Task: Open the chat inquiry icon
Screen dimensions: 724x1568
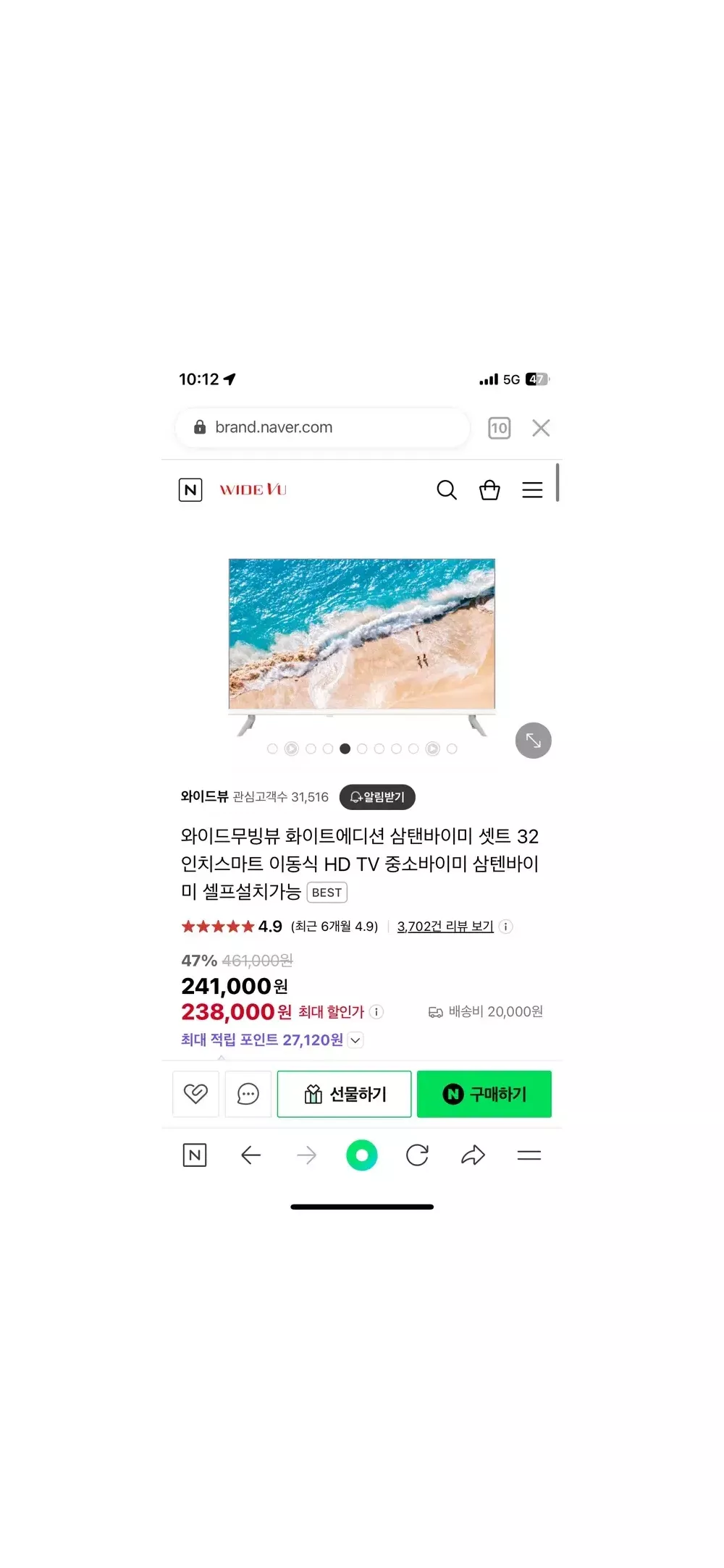Action: (248, 1094)
